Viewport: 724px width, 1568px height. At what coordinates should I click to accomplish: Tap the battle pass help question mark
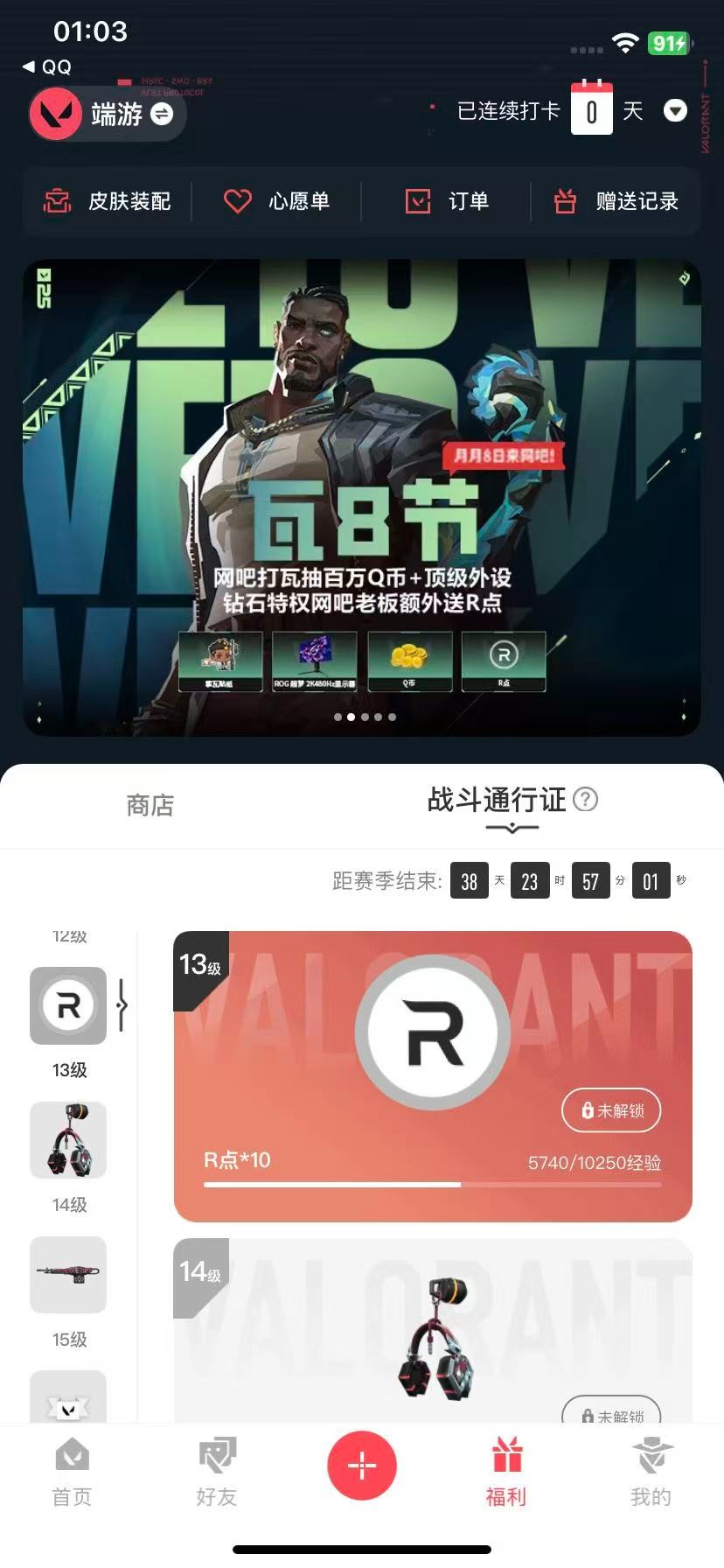click(x=585, y=799)
